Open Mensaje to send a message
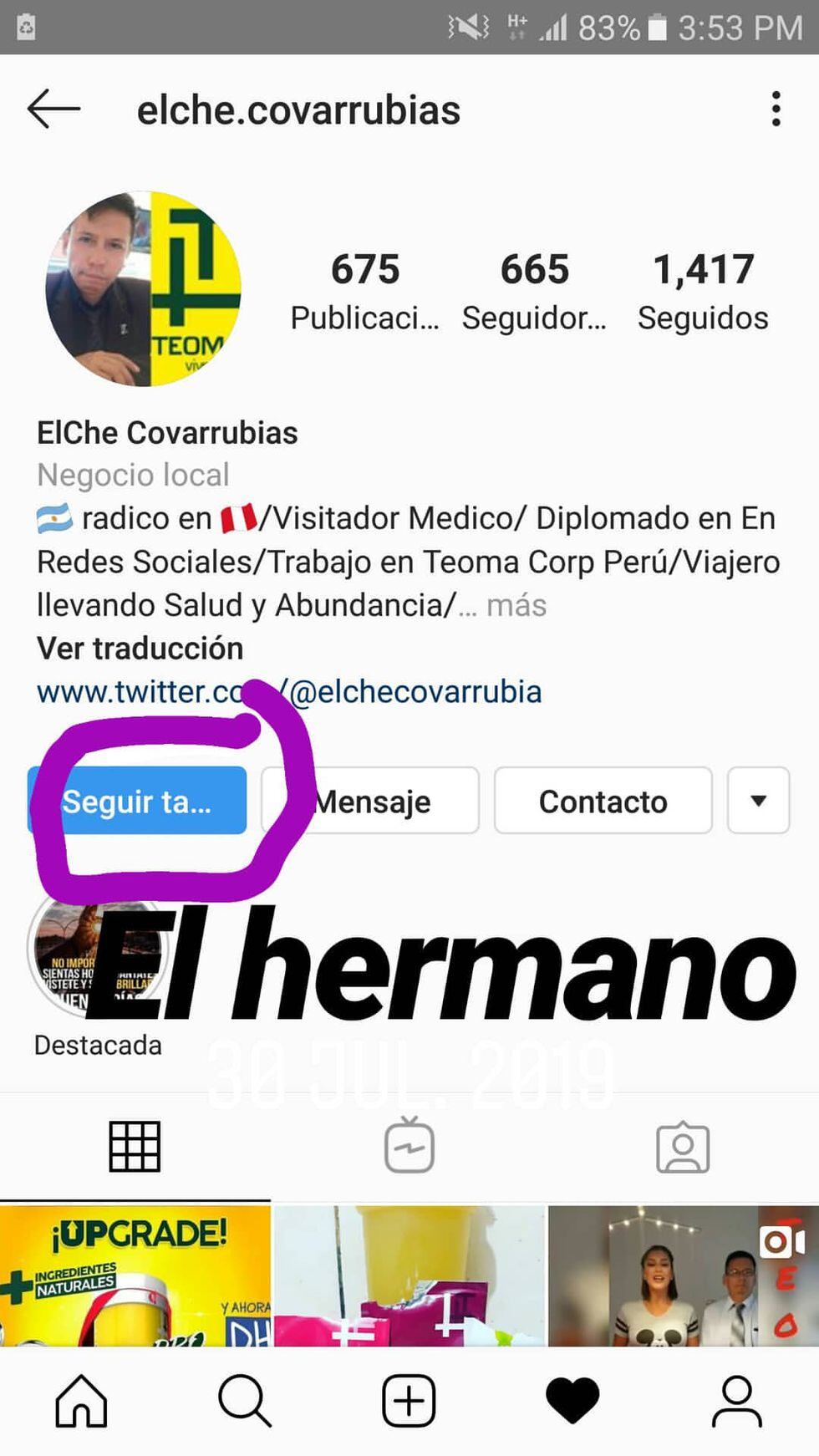 coord(371,801)
